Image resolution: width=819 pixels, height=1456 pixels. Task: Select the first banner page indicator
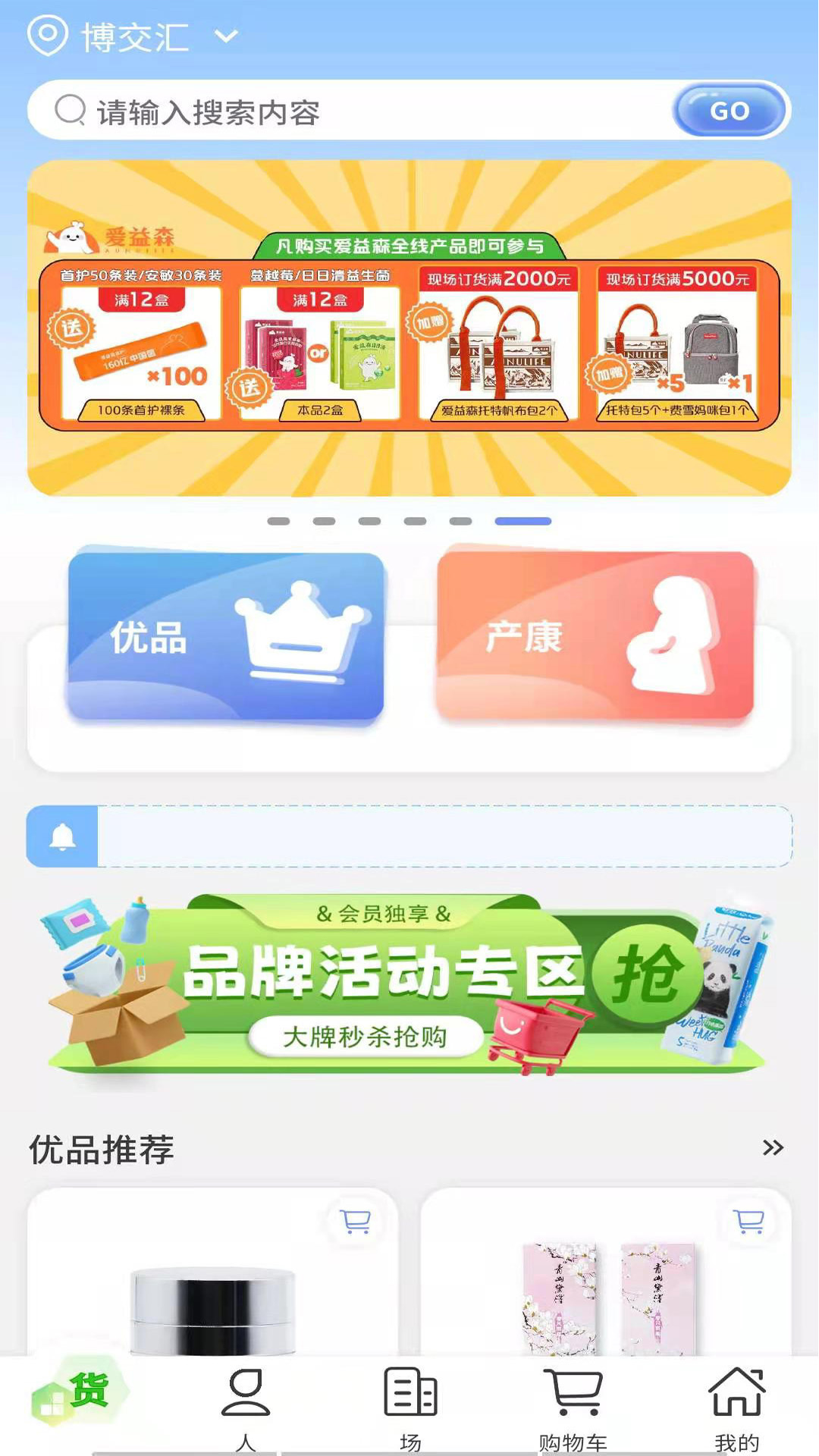pyautogui.click(x=278, y=521)
